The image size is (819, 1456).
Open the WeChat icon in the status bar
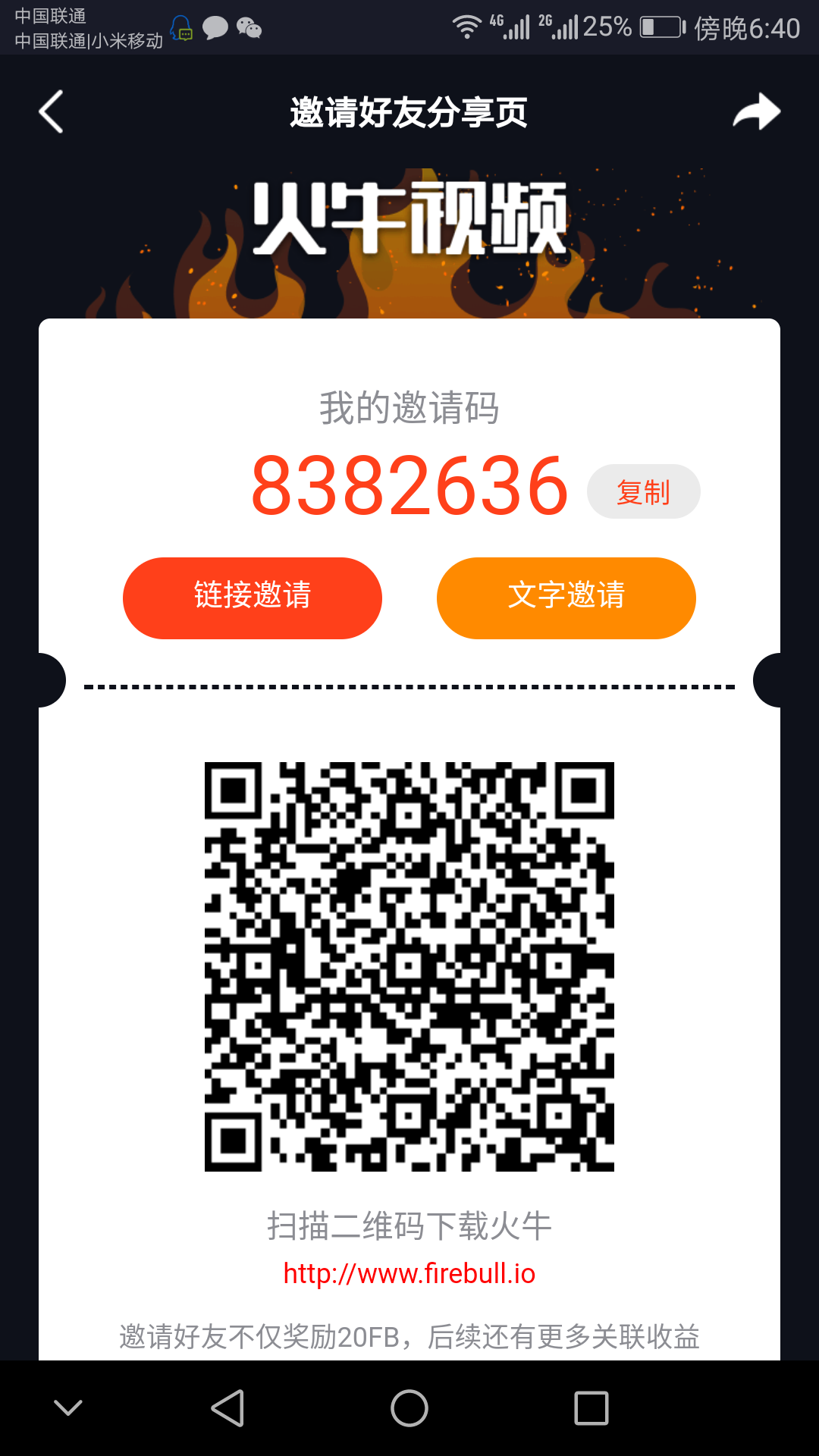pyautogui.click(x=250, y=28)
